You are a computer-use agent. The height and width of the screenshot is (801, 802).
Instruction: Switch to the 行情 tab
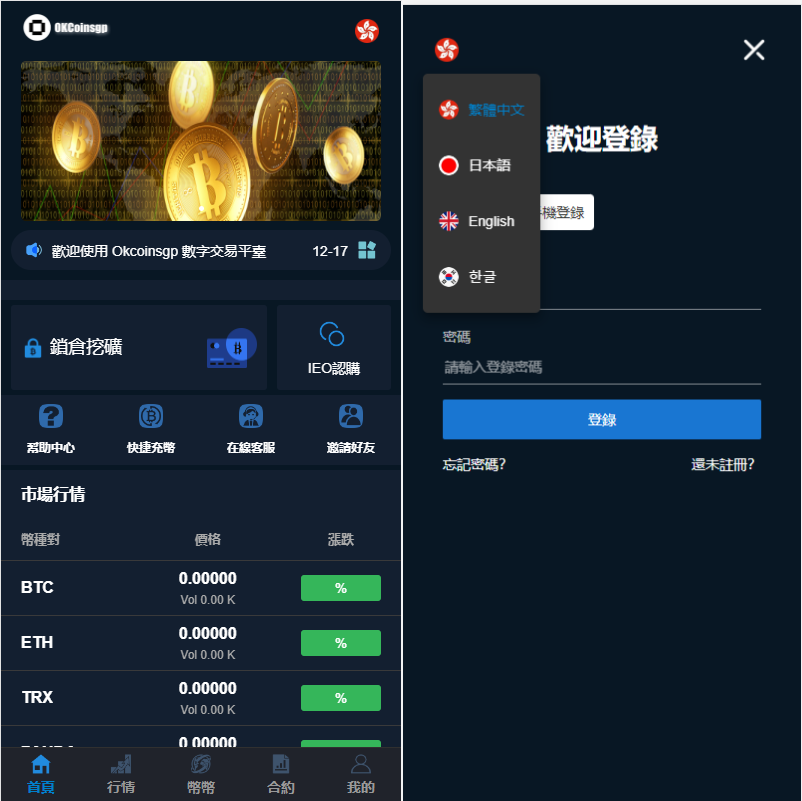(x=121, y=774)
